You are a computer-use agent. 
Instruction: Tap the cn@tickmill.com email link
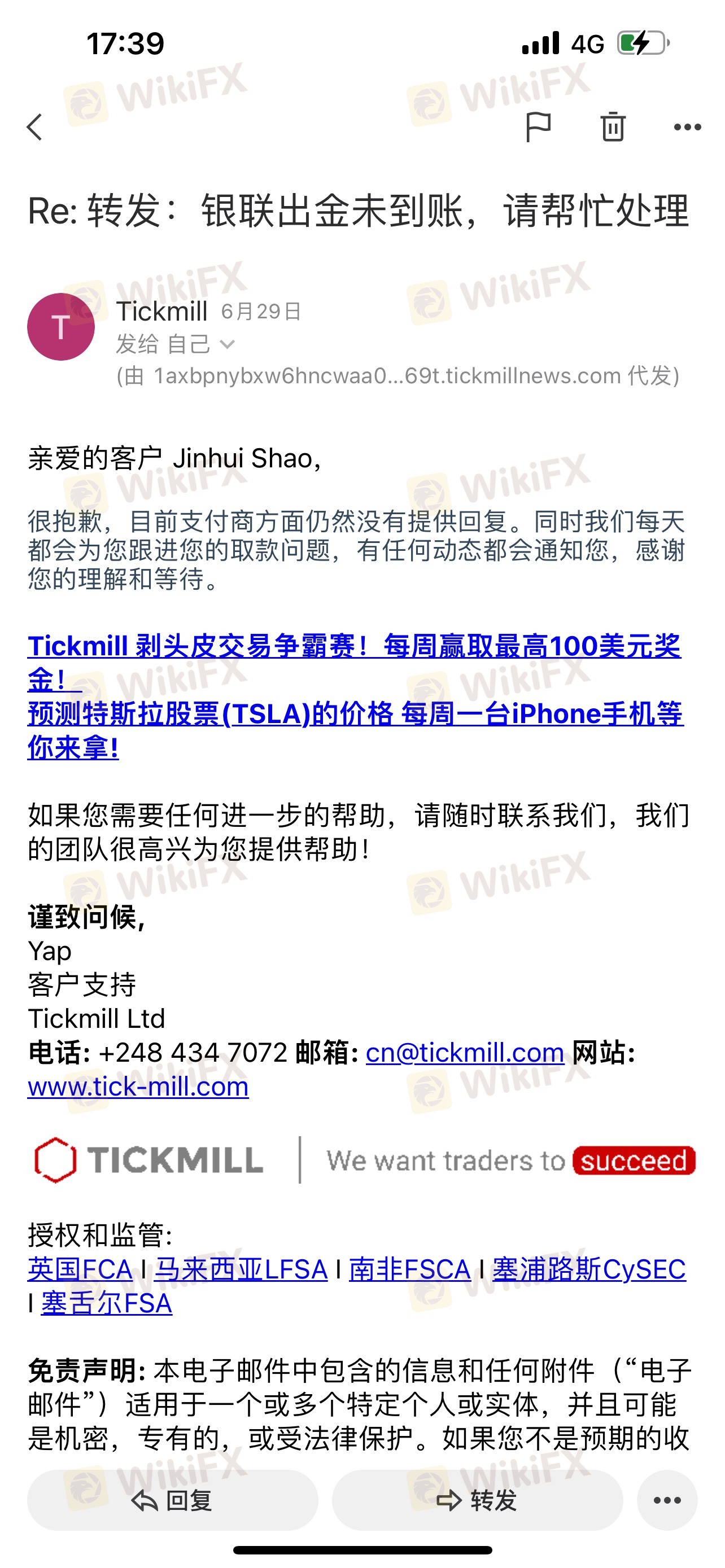pyautogui.click(x=465, y=1053)
